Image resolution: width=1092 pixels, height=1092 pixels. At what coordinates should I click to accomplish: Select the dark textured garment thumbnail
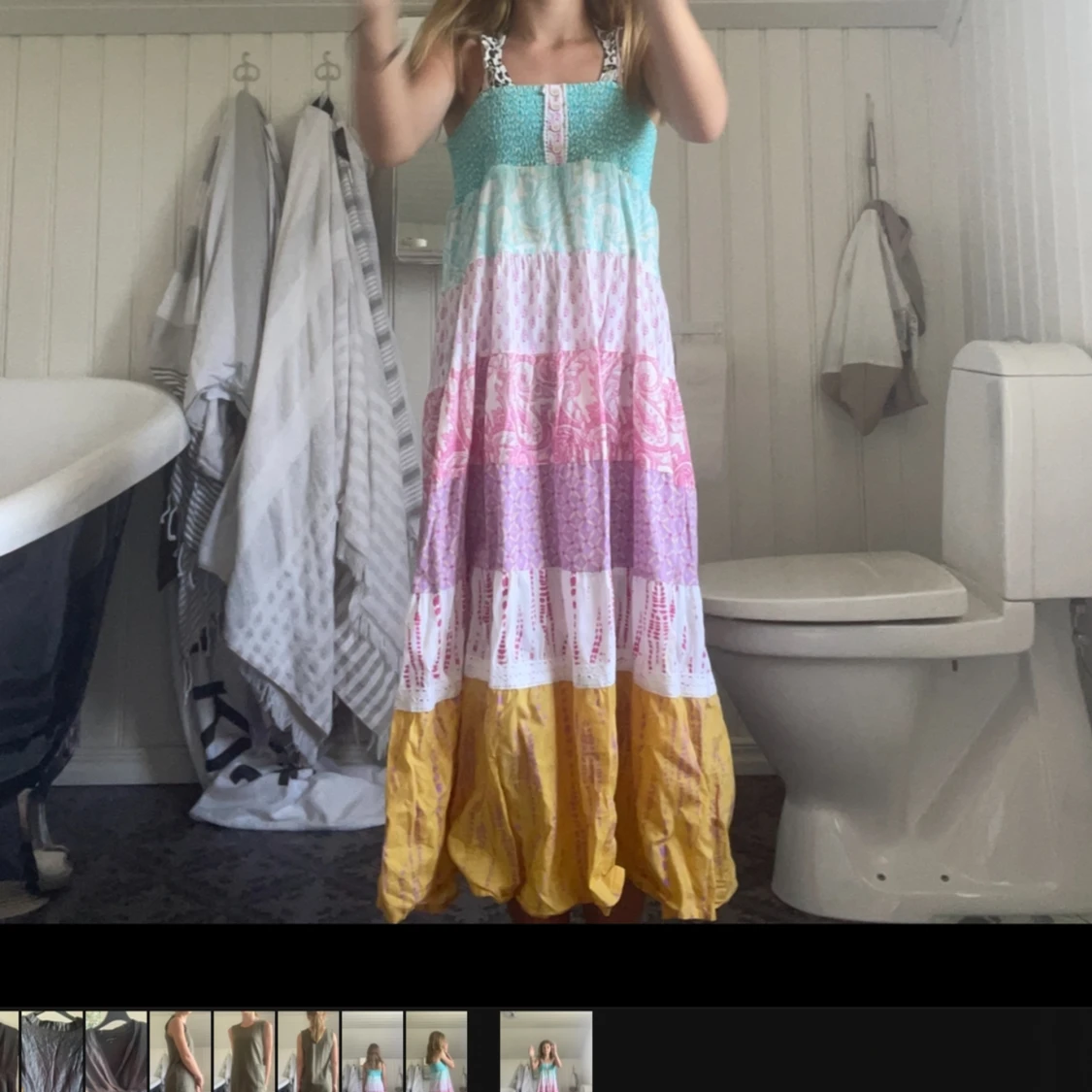51,1051
